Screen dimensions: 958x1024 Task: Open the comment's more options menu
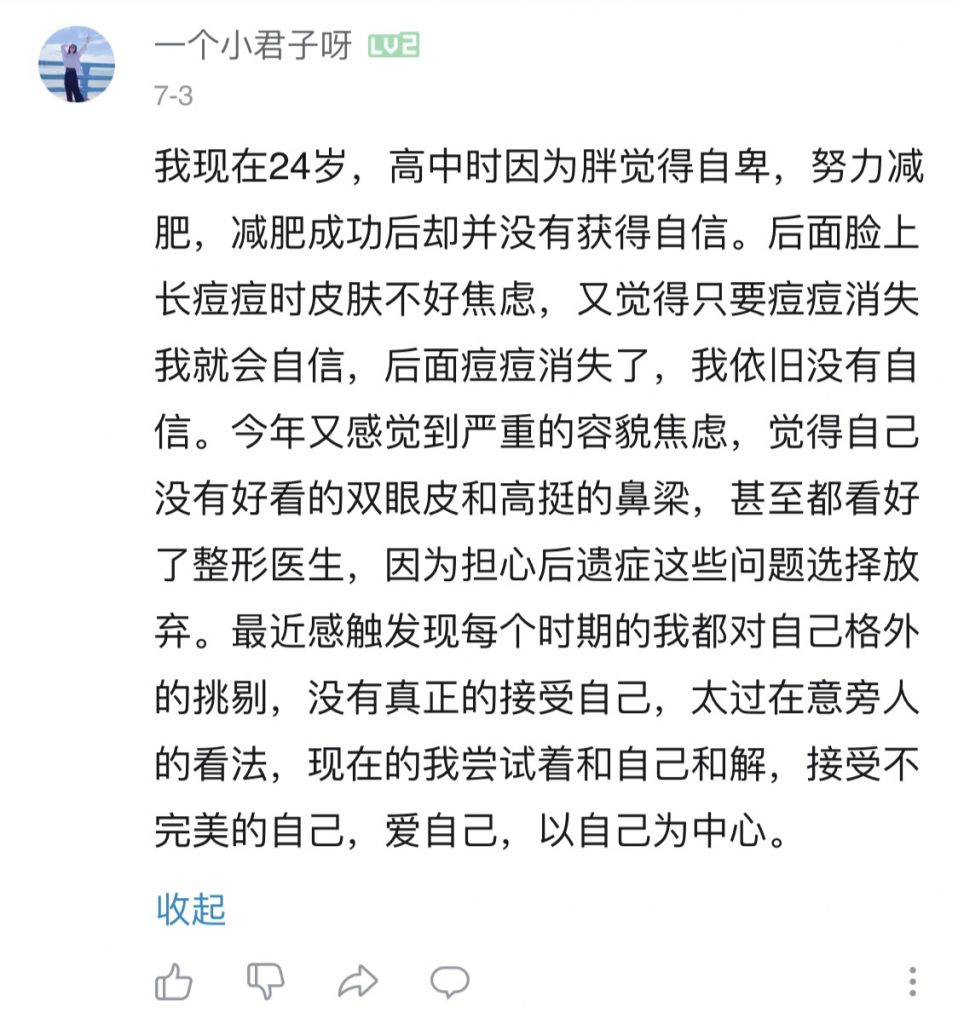tap(912, 981)
